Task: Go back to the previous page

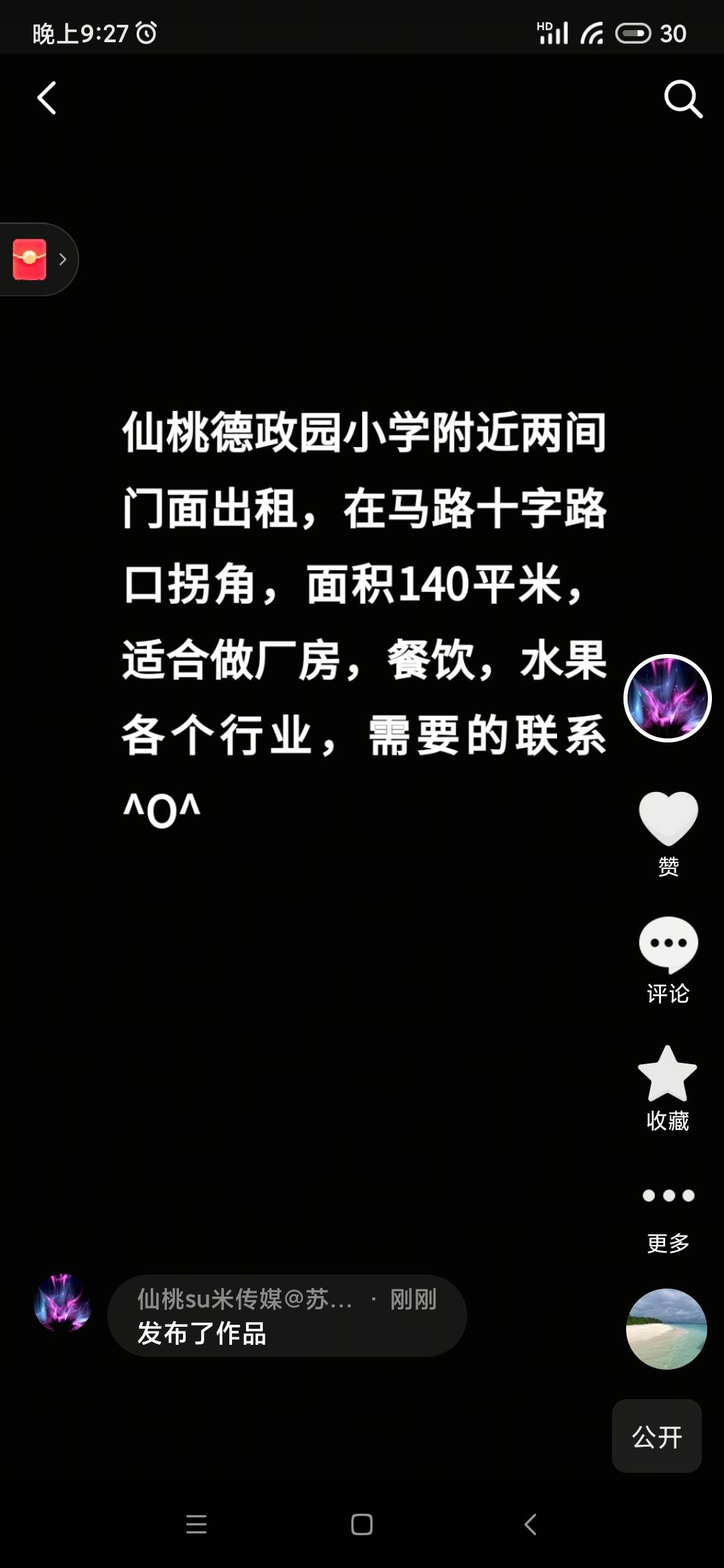Action: [x=46, y=99]
